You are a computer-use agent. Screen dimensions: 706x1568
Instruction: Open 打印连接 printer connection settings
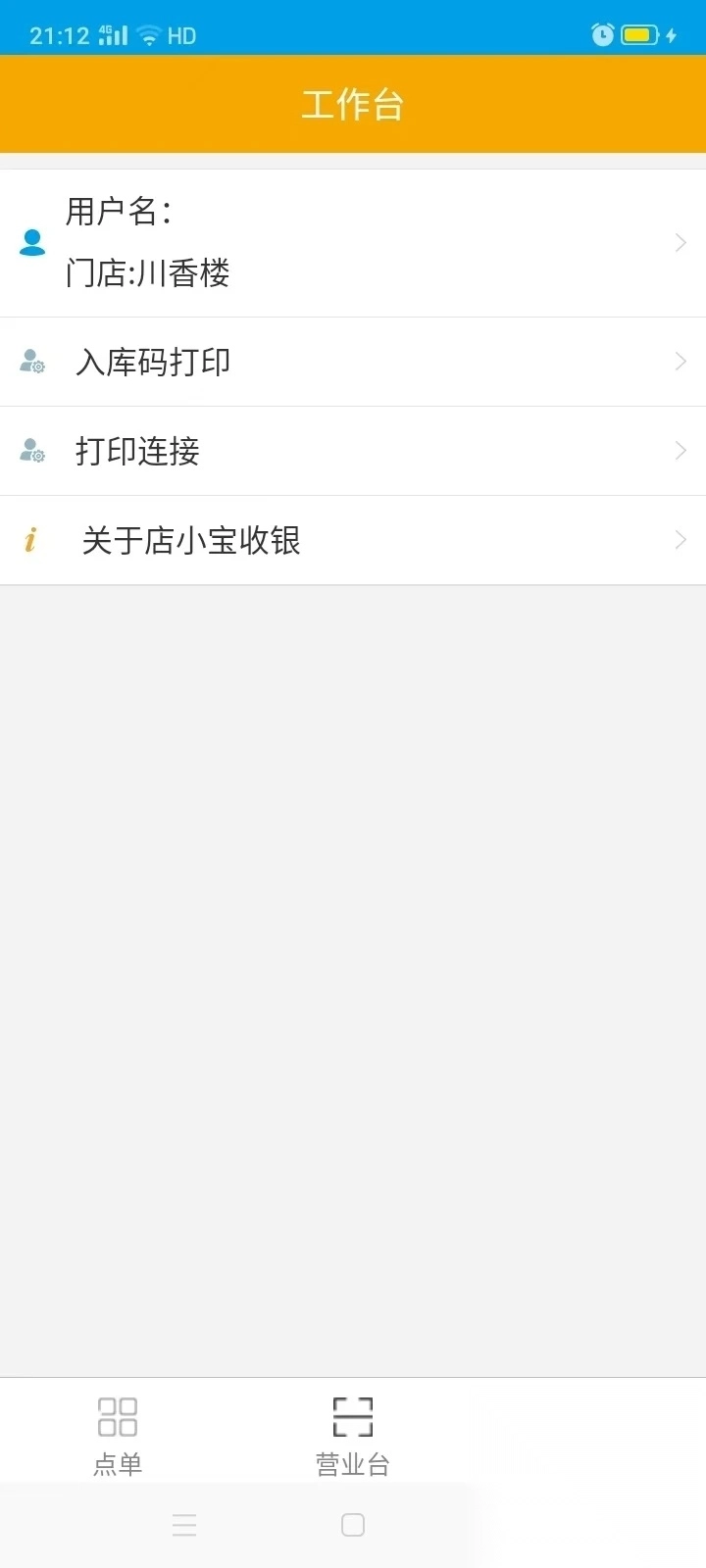pyautogui.click(x=138, y=452)
